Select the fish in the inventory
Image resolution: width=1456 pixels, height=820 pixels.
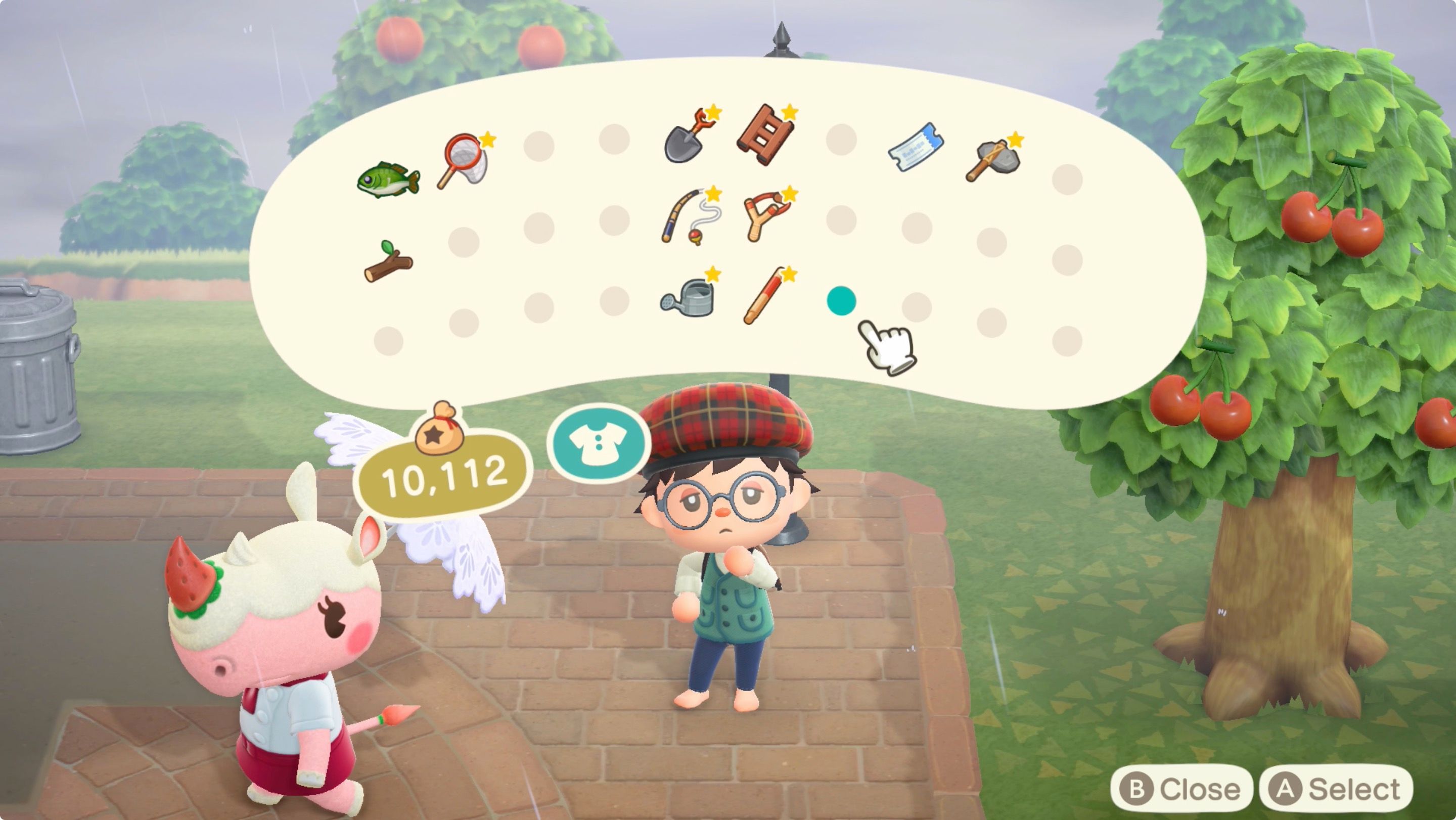(x=388, y=179)
